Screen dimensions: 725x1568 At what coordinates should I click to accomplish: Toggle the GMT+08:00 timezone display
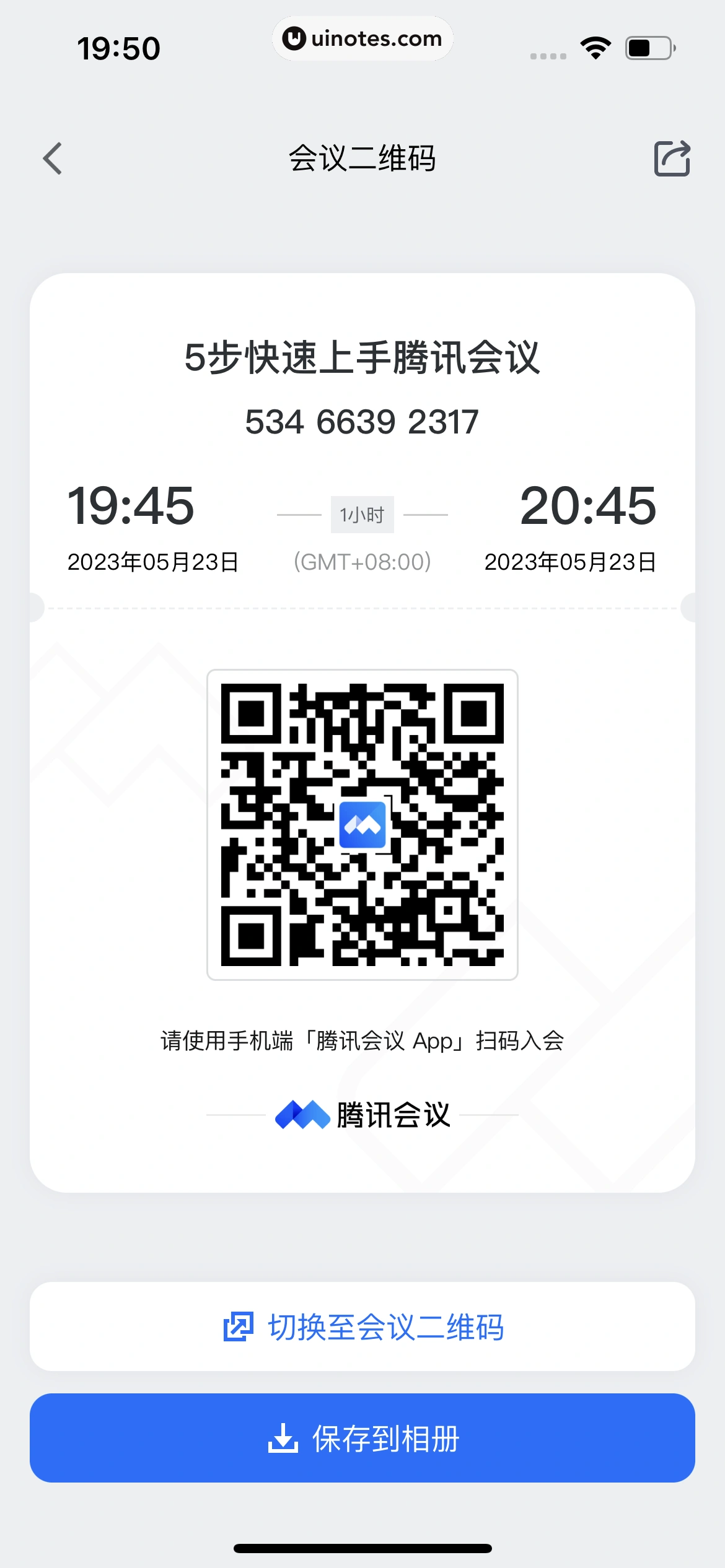[x=362, y=562]
